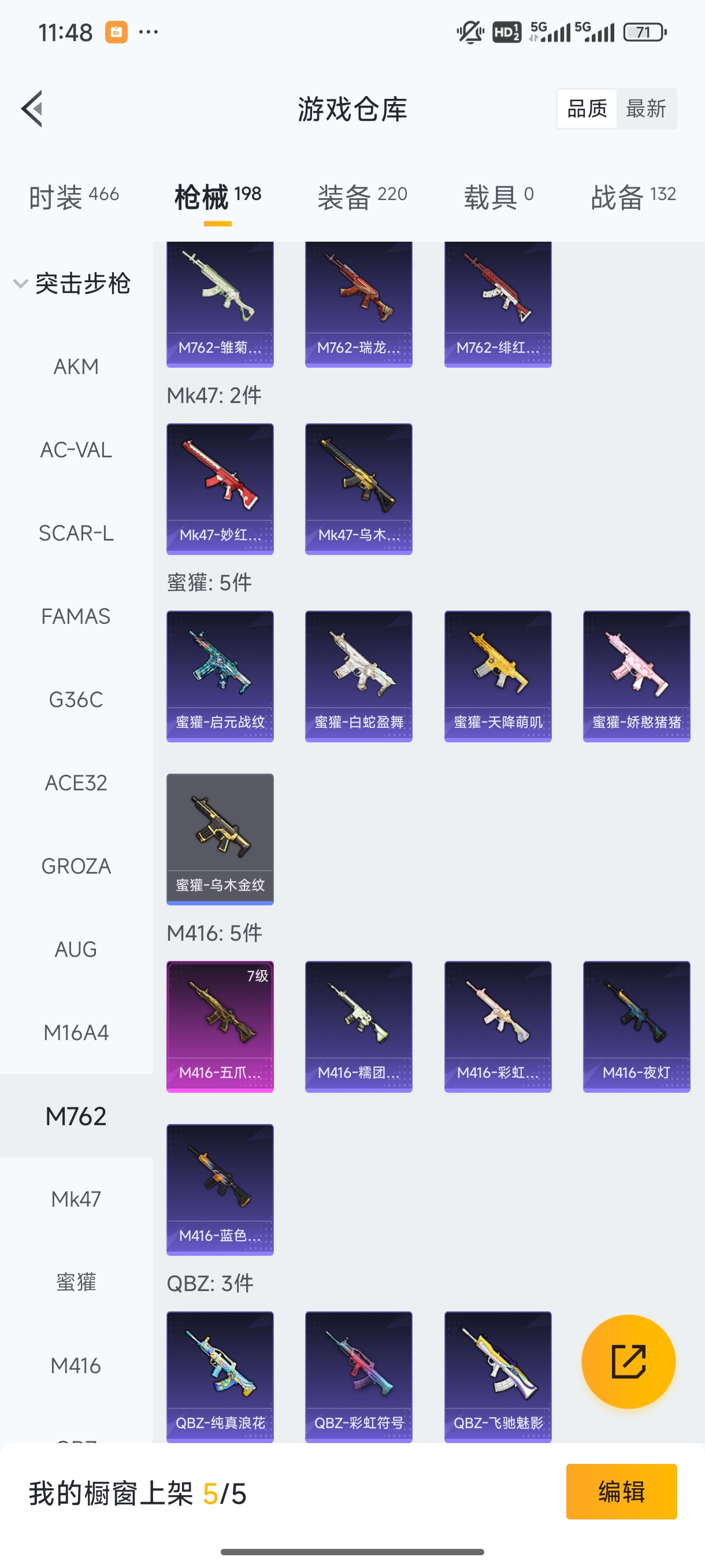The image size is (705, 1568).
Task: Jump to GROZA in the sidebar
Action: (76, 866)
